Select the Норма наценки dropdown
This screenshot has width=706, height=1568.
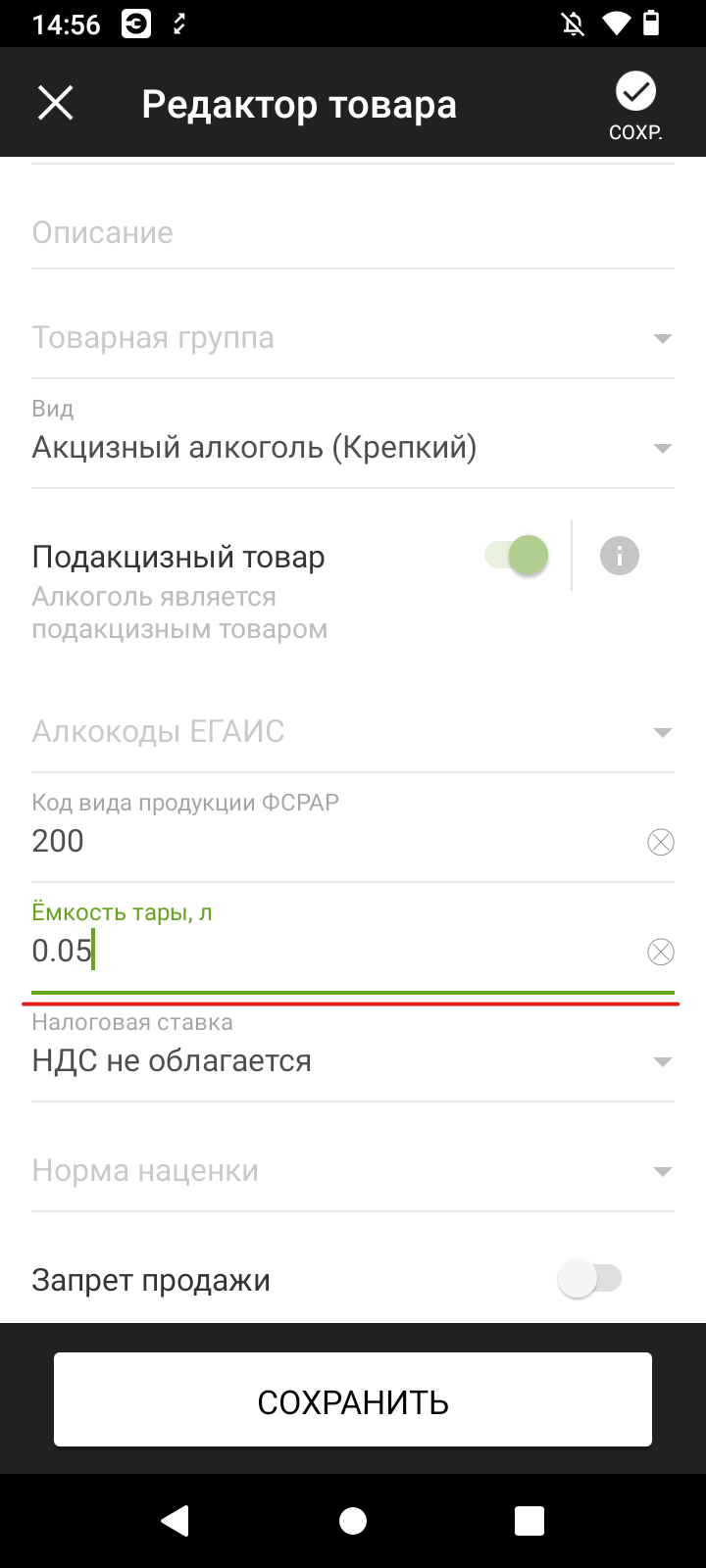coord(353,1171)
